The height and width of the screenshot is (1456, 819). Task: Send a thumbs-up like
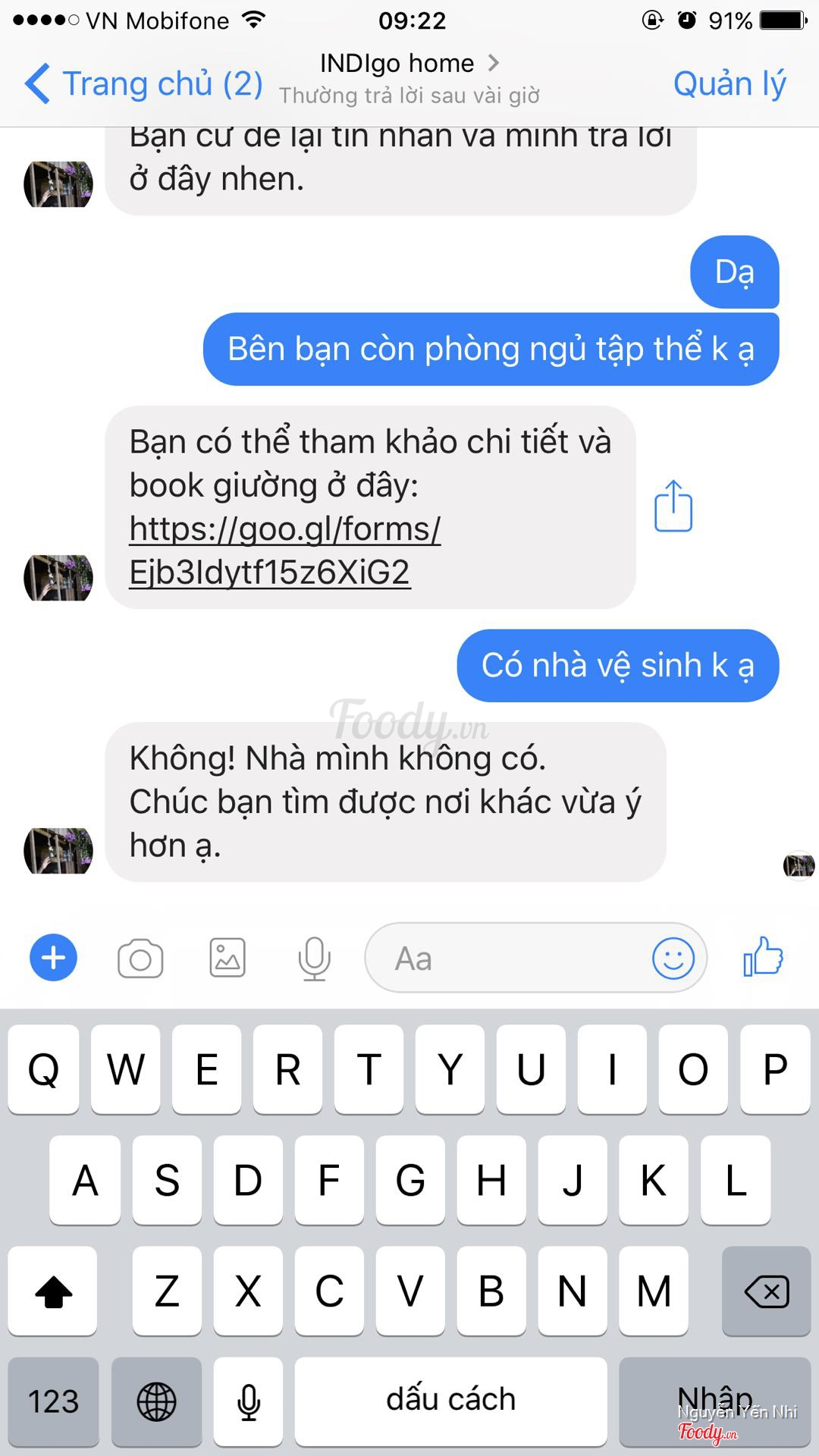(x=763, y=956)
